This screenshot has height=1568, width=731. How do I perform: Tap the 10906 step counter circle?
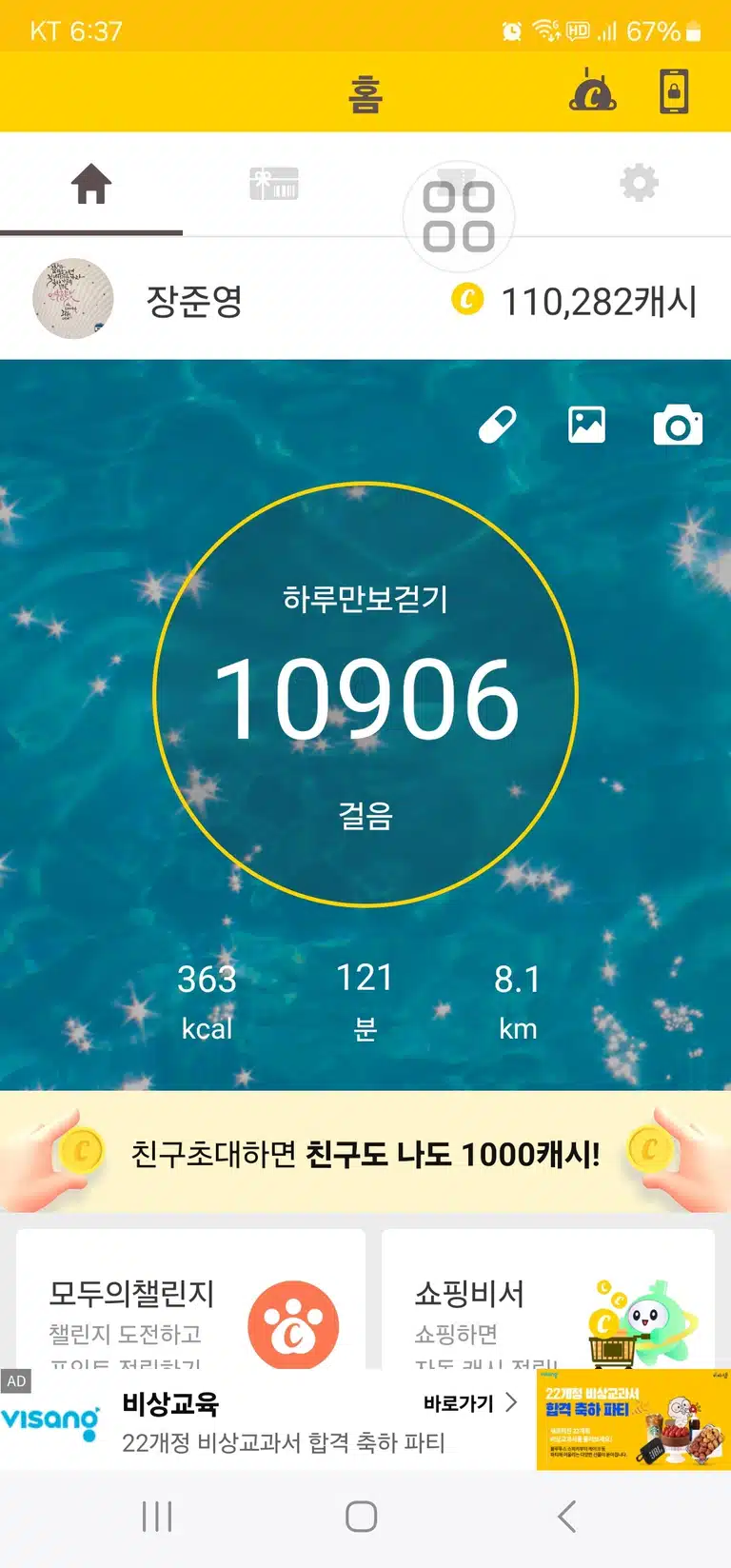[365, 695]
